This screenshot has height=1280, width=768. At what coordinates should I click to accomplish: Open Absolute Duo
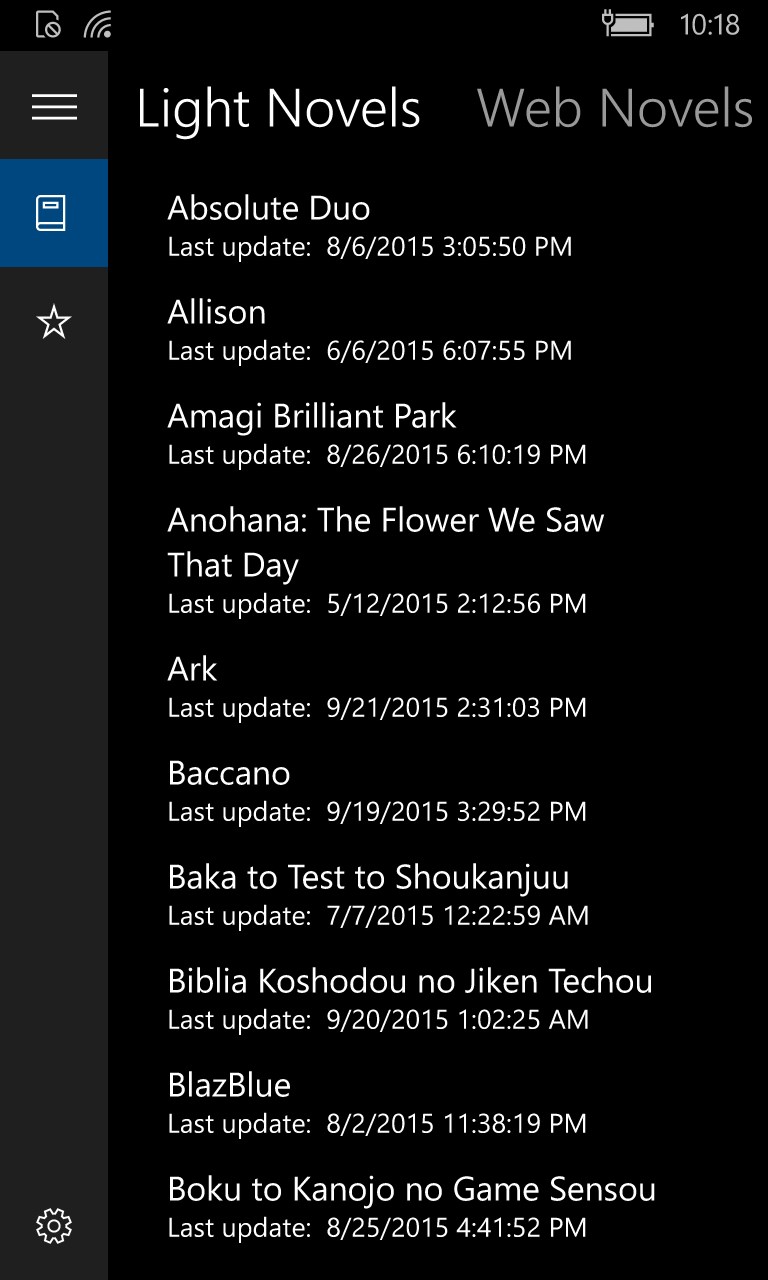pos(370,226)
